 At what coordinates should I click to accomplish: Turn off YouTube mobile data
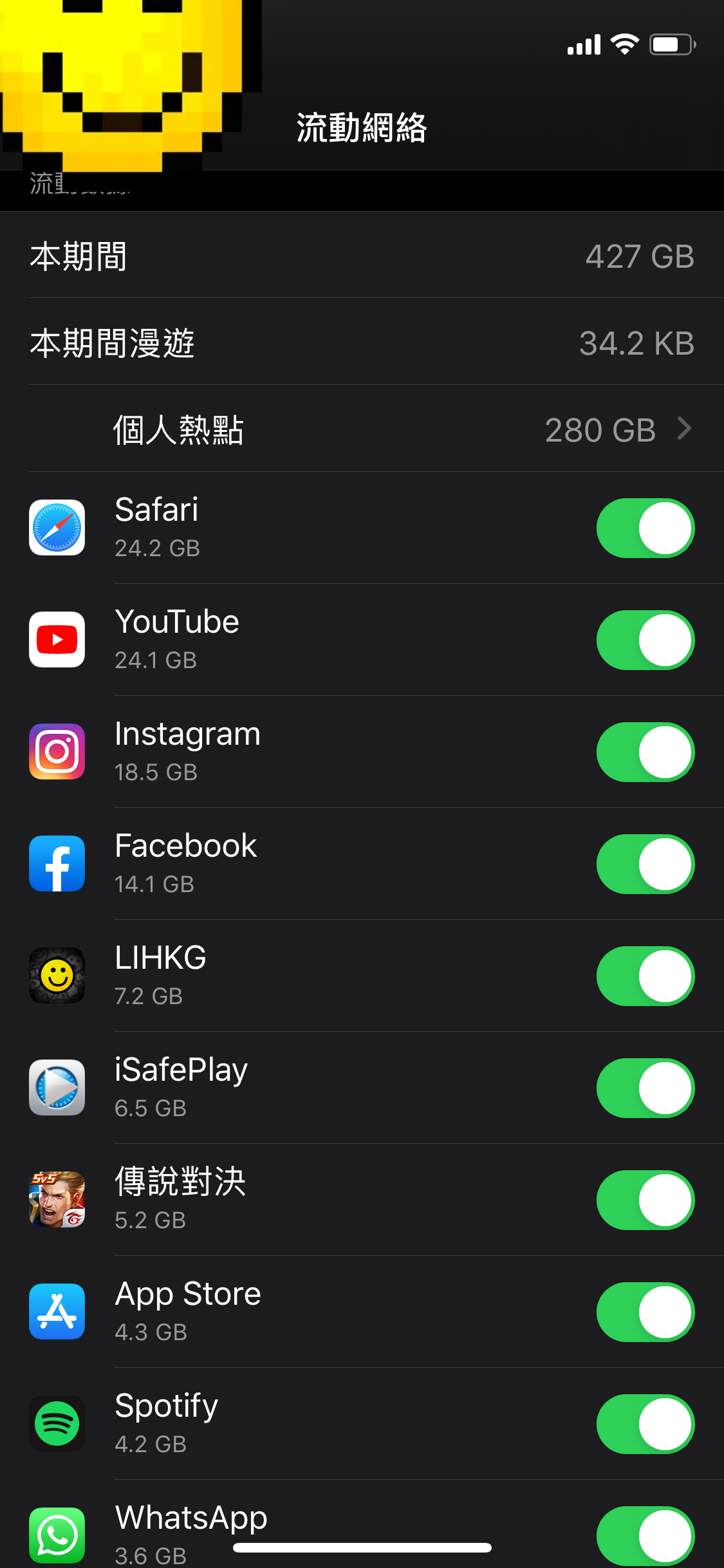(645, 640)
